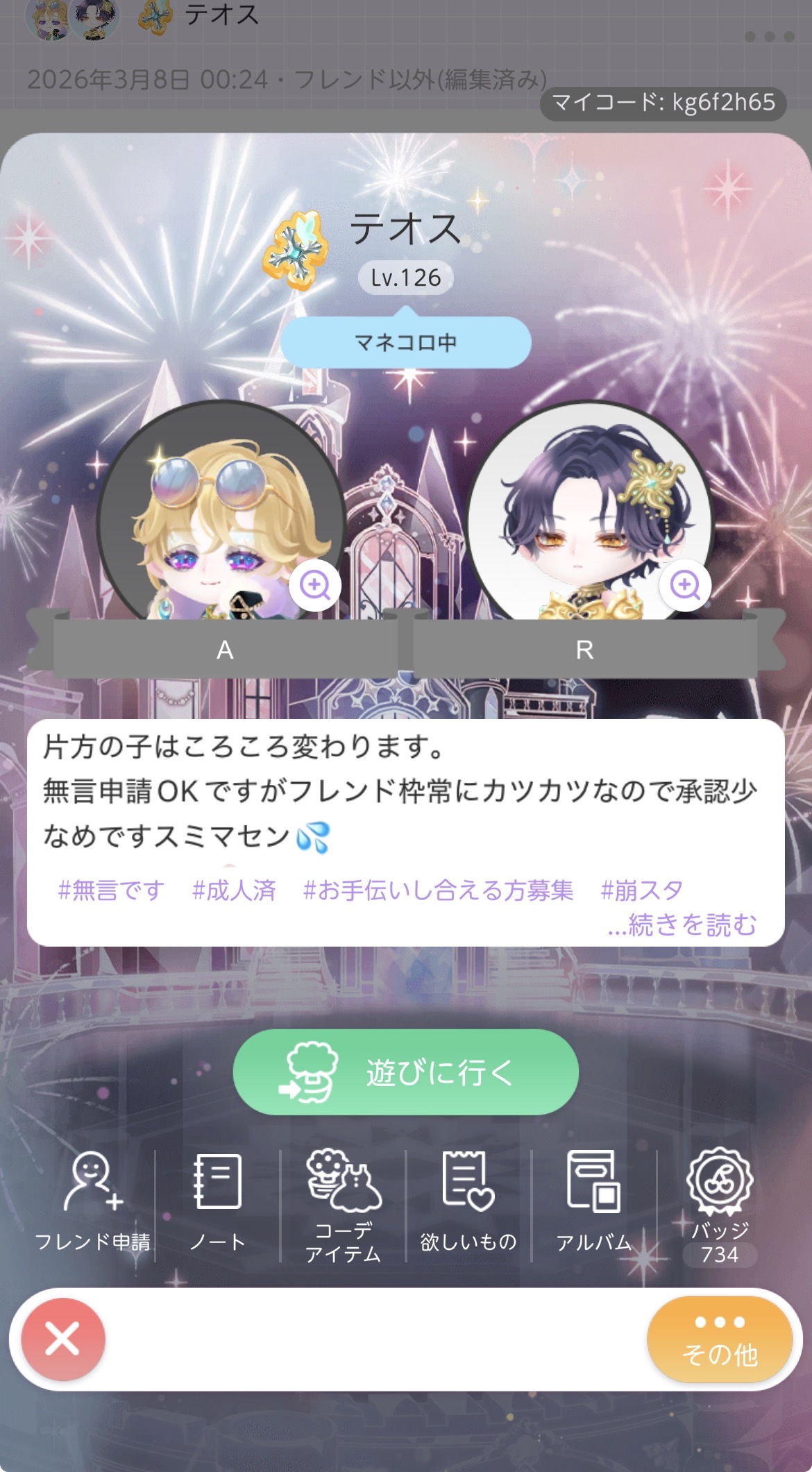This screenshot has width=812, height=1472.
Task: Tap the green 遊びに行く button
Action: (x=405, y=1072)
